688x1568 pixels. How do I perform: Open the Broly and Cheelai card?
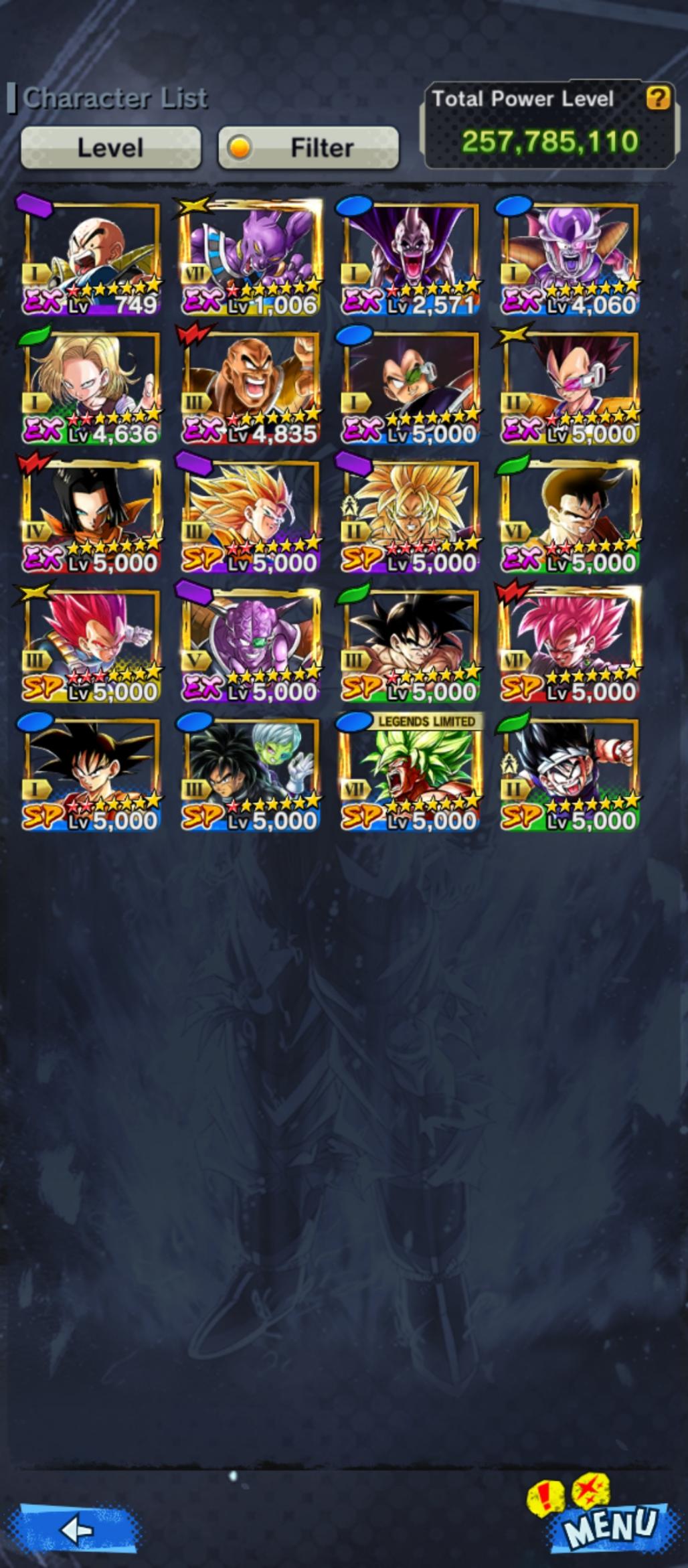tap(251, 774)
